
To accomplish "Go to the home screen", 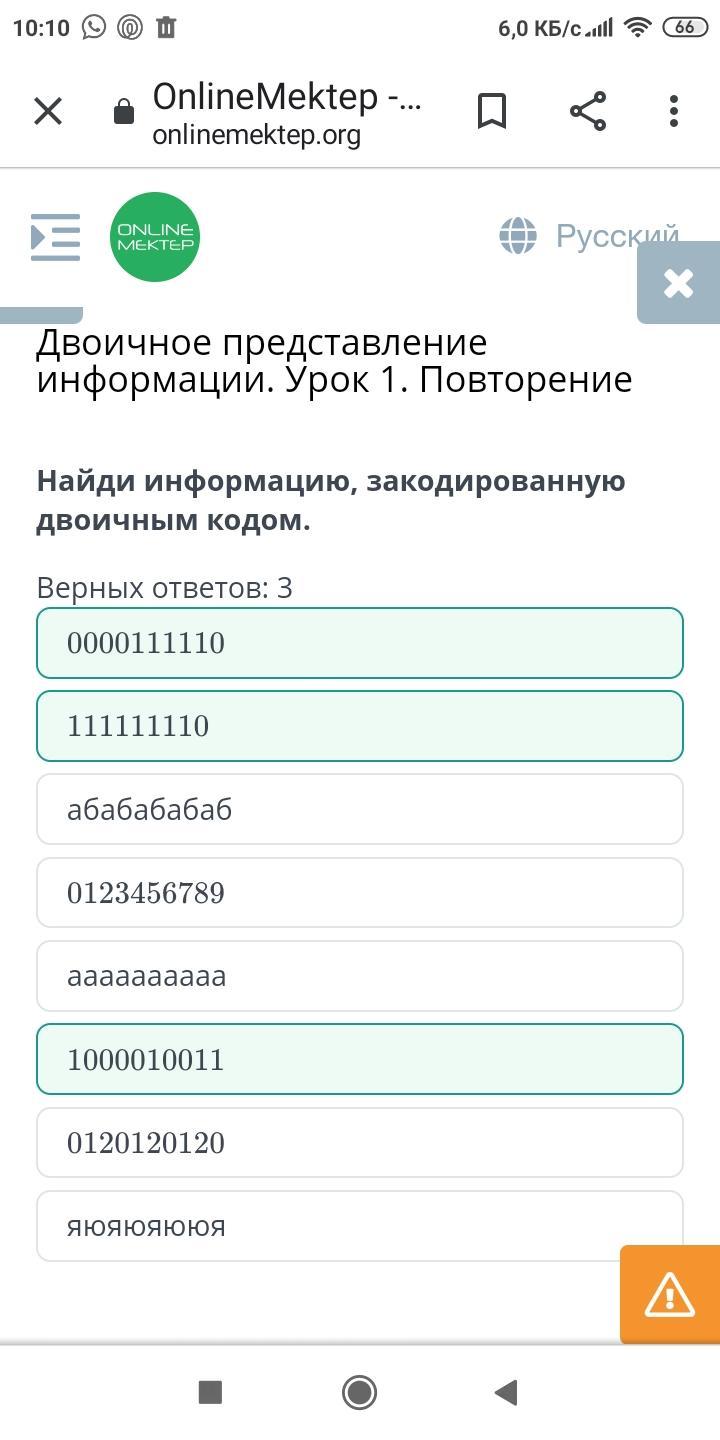I will coord(359,1392).
